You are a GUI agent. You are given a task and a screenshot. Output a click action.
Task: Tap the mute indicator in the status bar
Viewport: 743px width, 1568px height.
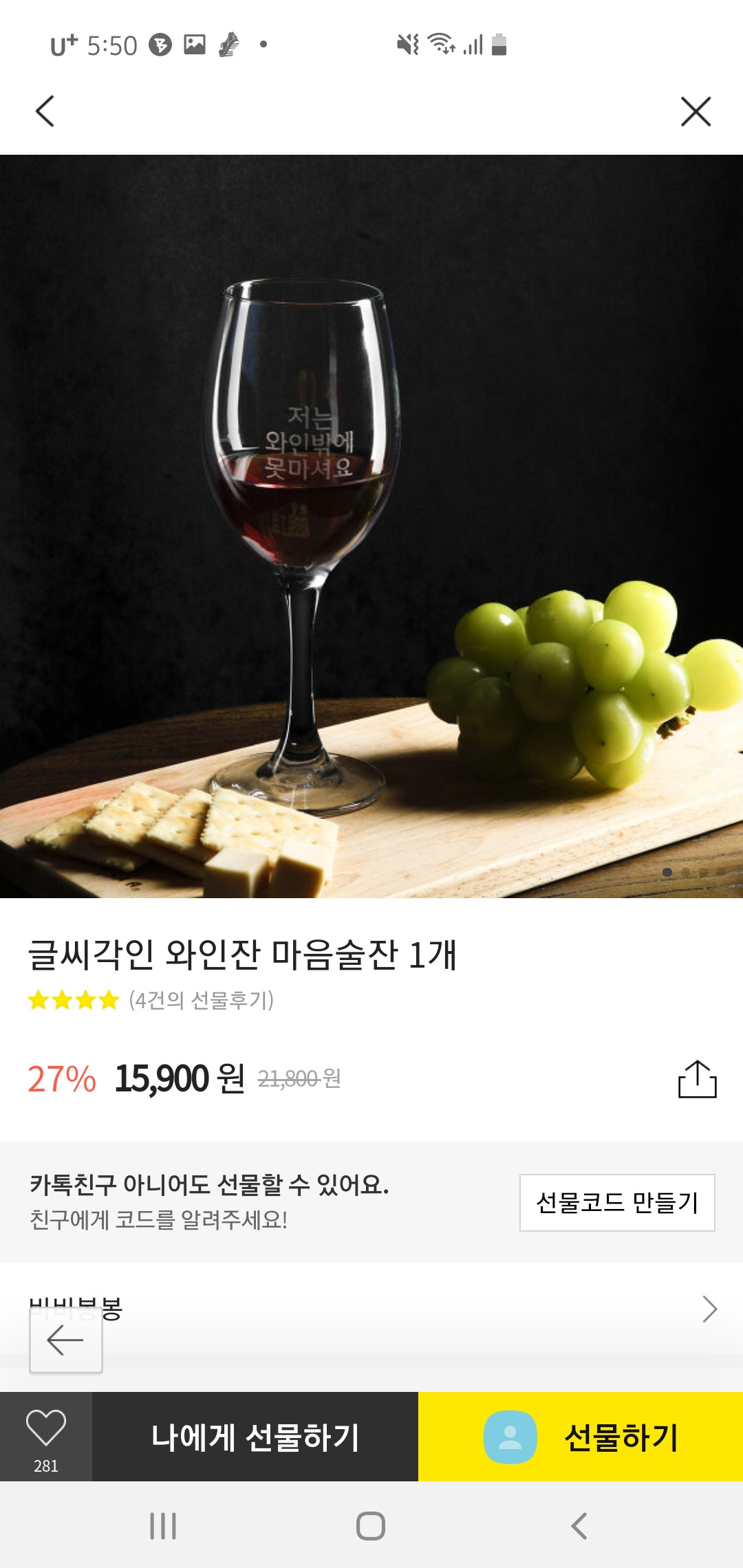407,44
